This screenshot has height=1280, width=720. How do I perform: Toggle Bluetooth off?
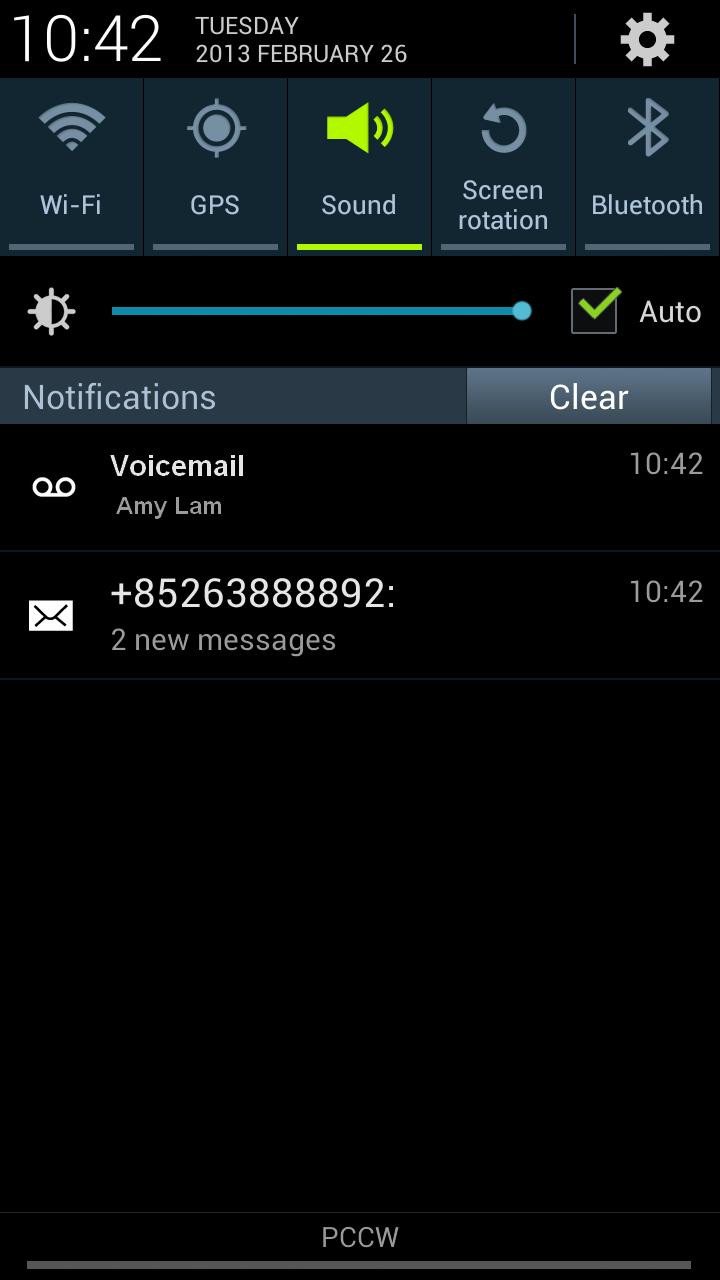pos(647,160)
